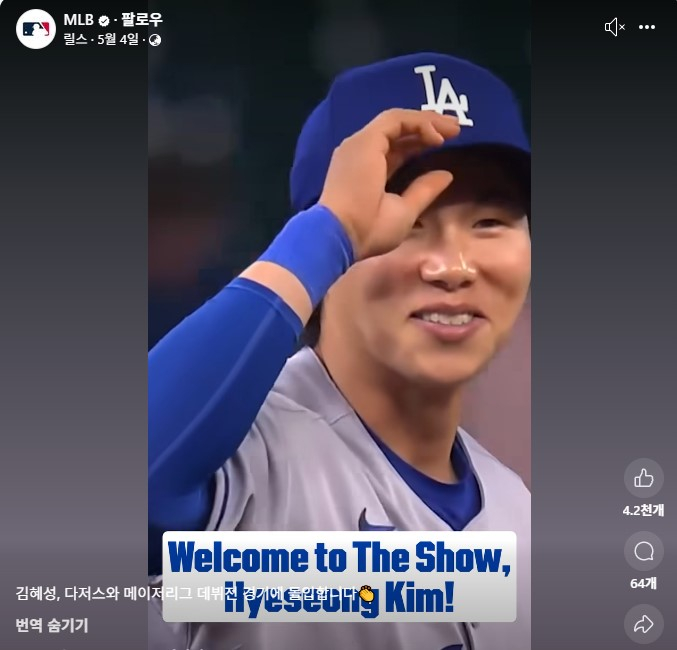
Task: Tap 번역 숨기기 to hide translation
Action: [52, 625]
